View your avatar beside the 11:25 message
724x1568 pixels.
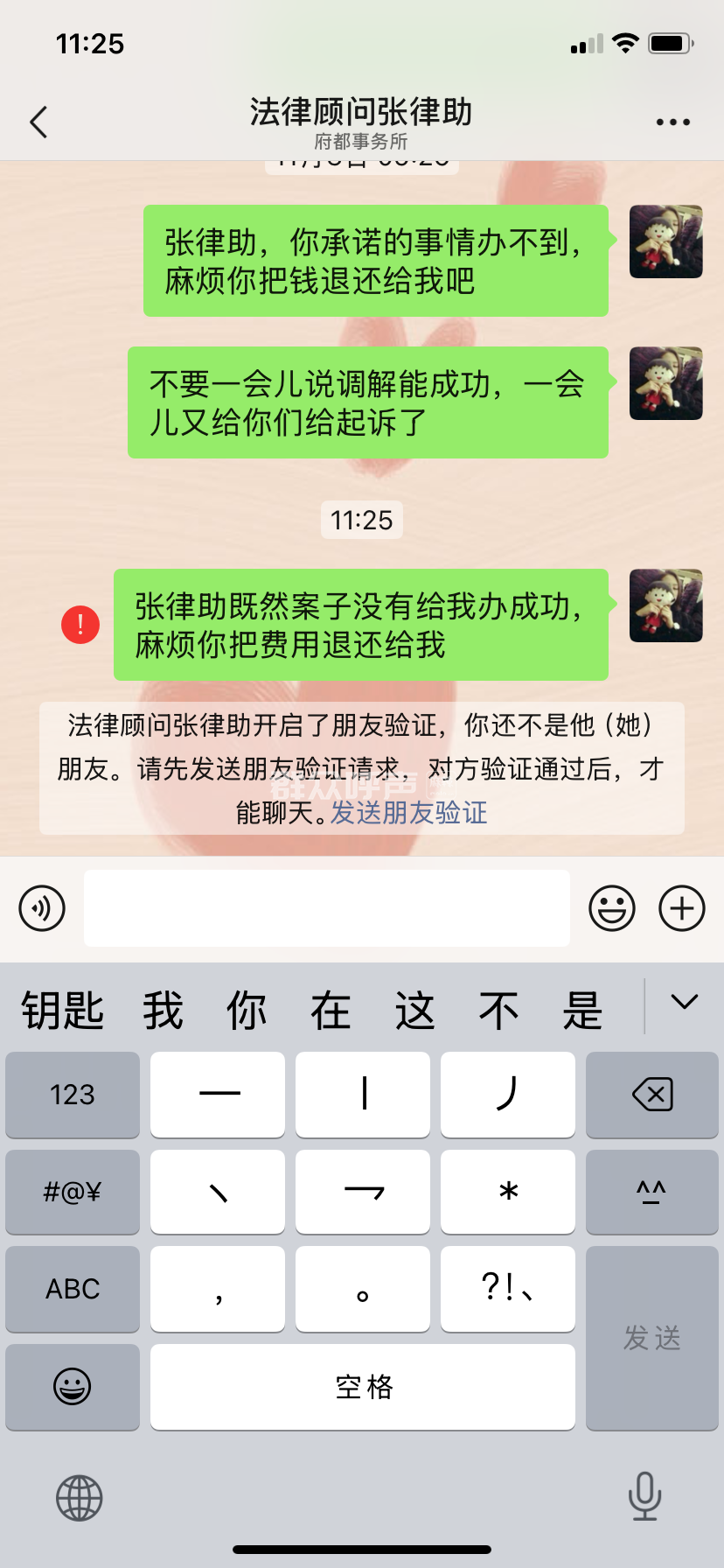[x=665, y=605]
